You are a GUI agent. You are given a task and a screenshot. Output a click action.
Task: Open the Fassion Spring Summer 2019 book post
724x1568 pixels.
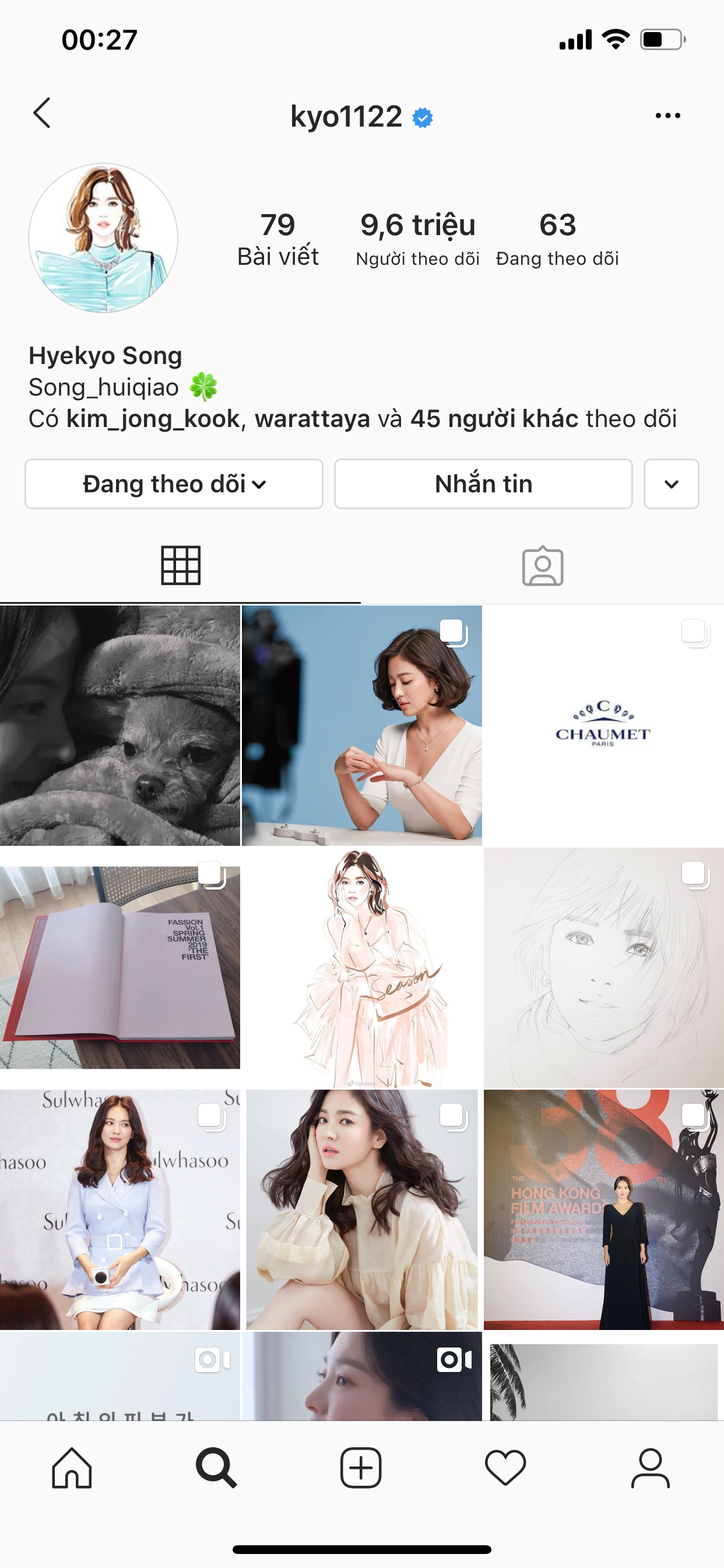pos(120,967)
